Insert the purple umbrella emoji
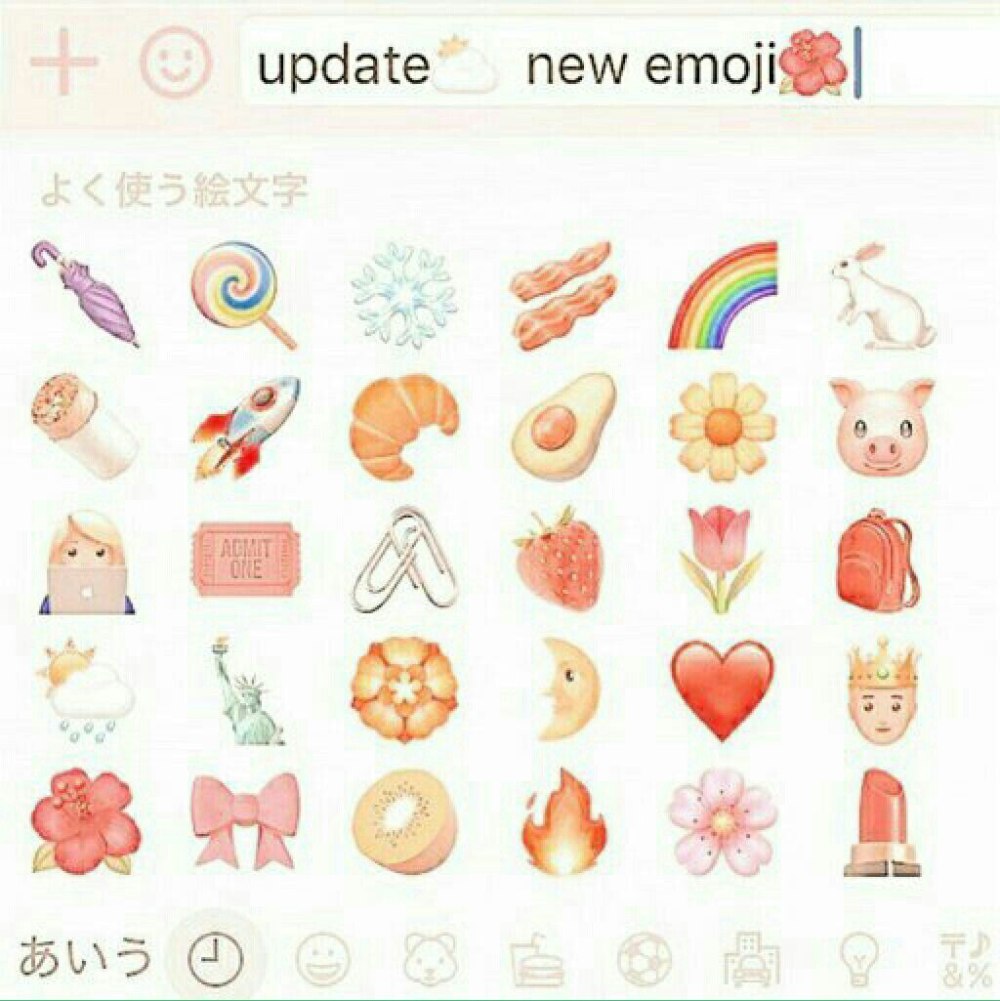This screenshot has width=1000, height=1001. point(84,293)
